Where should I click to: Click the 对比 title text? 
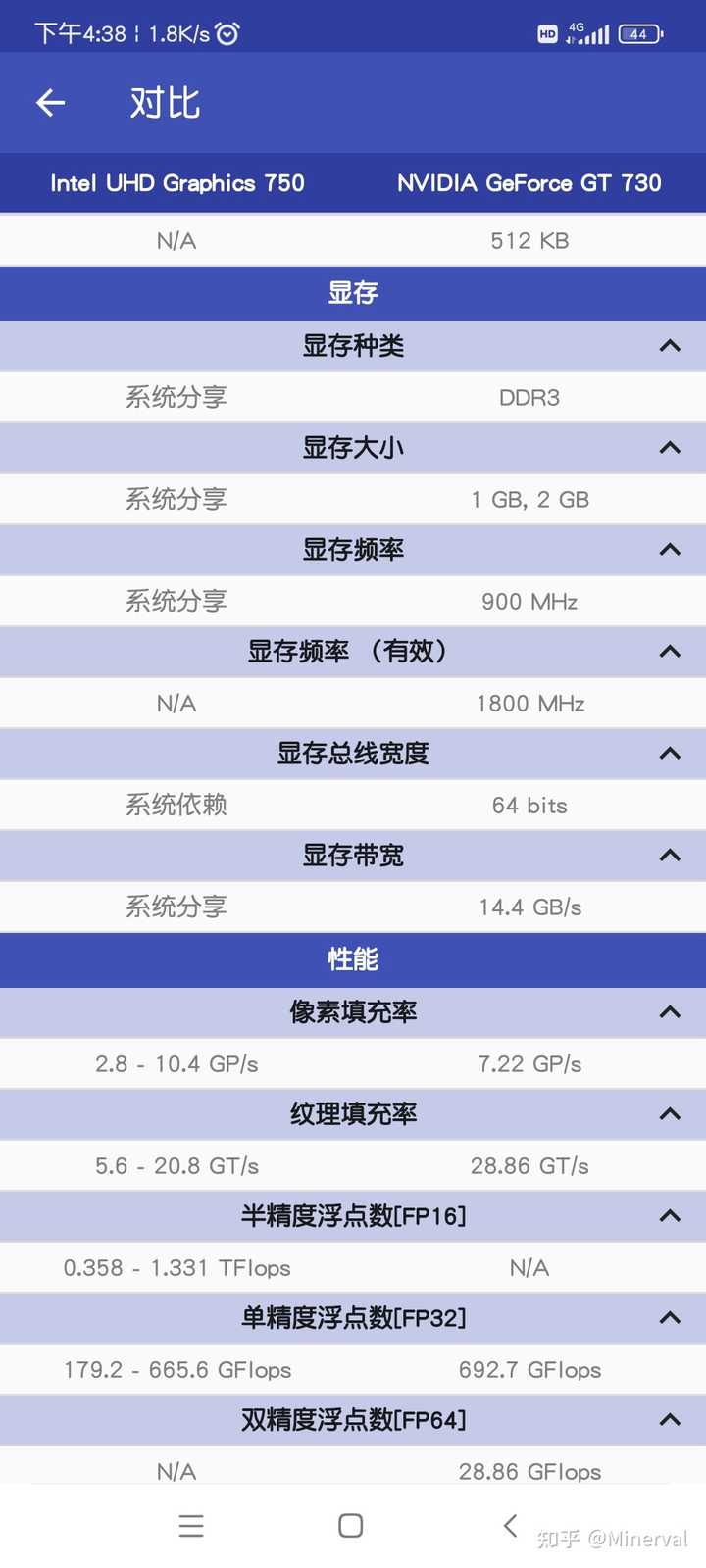tap(163, 102)
